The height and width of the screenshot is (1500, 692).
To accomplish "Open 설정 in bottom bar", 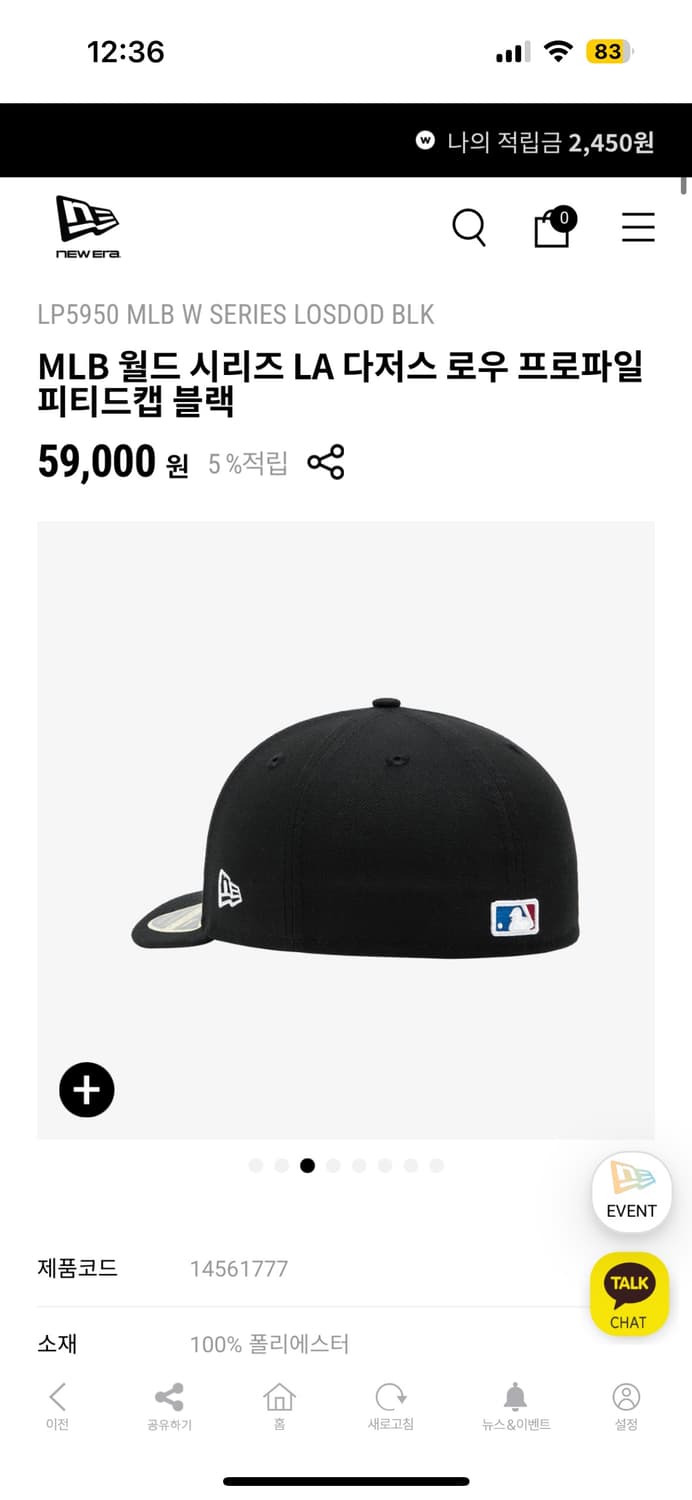I will pos(626,1406).
